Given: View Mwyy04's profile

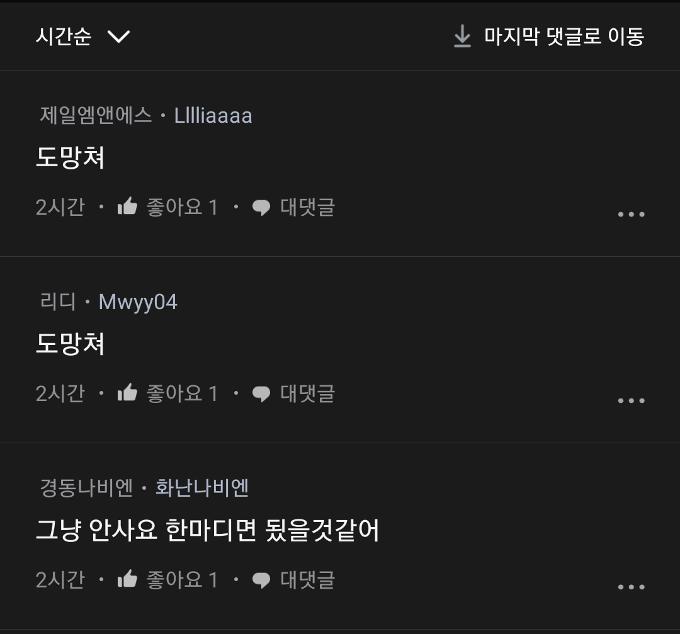Looking at the screenshot, I should (x=138, y=302).
